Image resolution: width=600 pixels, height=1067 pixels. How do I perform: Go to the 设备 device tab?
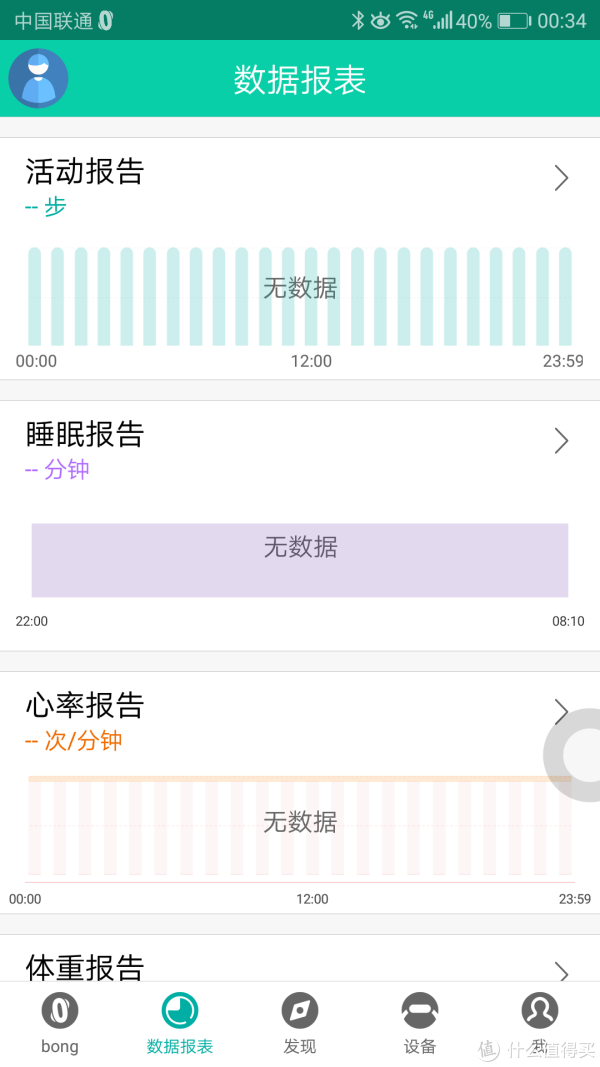coord(420,1024)
